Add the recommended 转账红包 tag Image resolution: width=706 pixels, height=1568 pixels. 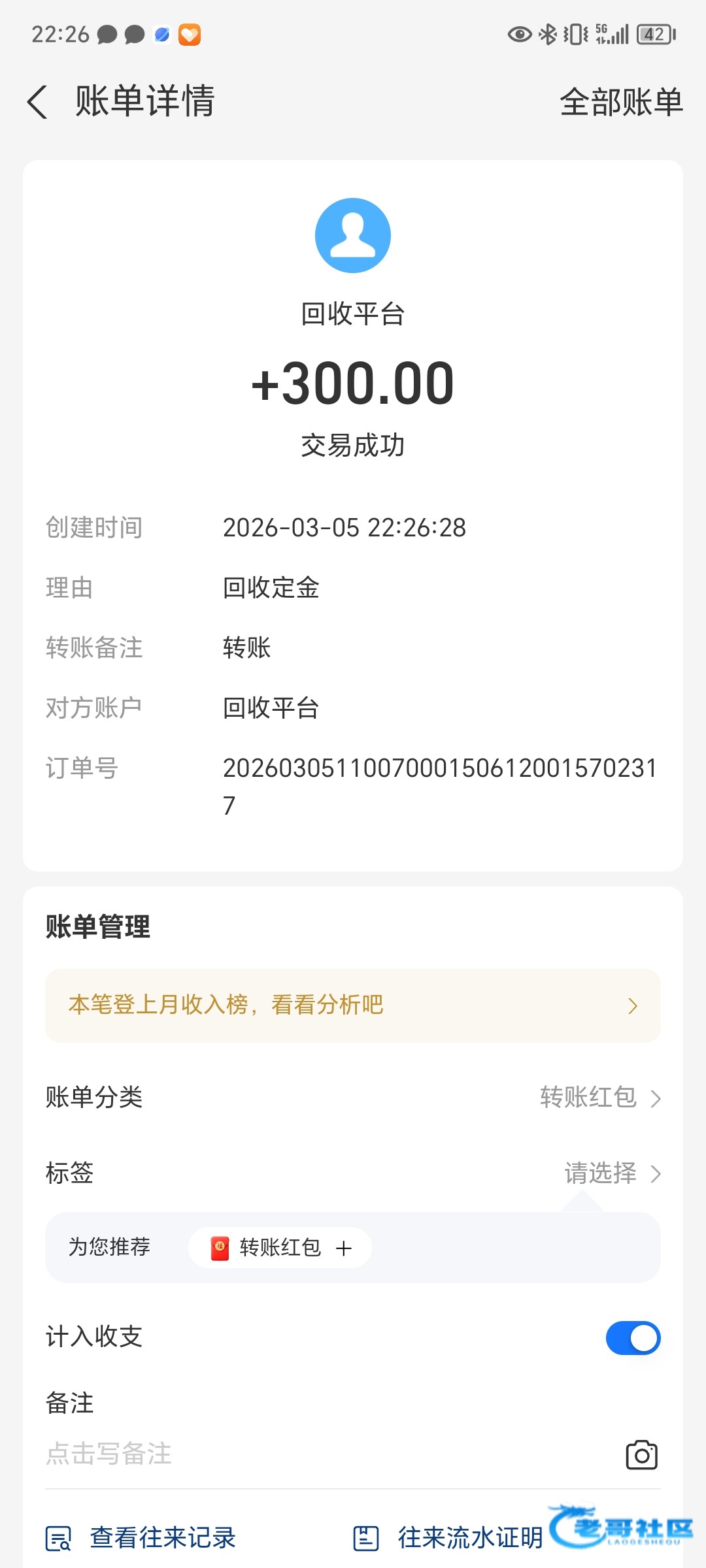(280, 1248)
